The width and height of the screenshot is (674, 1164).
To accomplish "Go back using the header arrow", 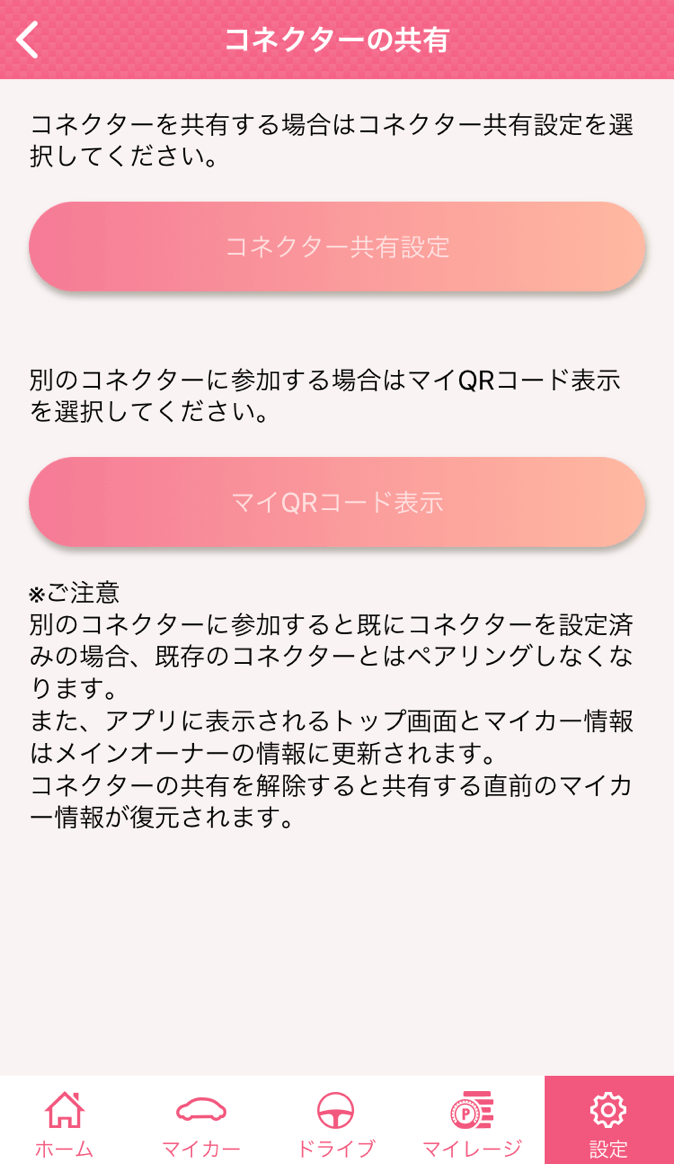I will (x=27, y=39).
